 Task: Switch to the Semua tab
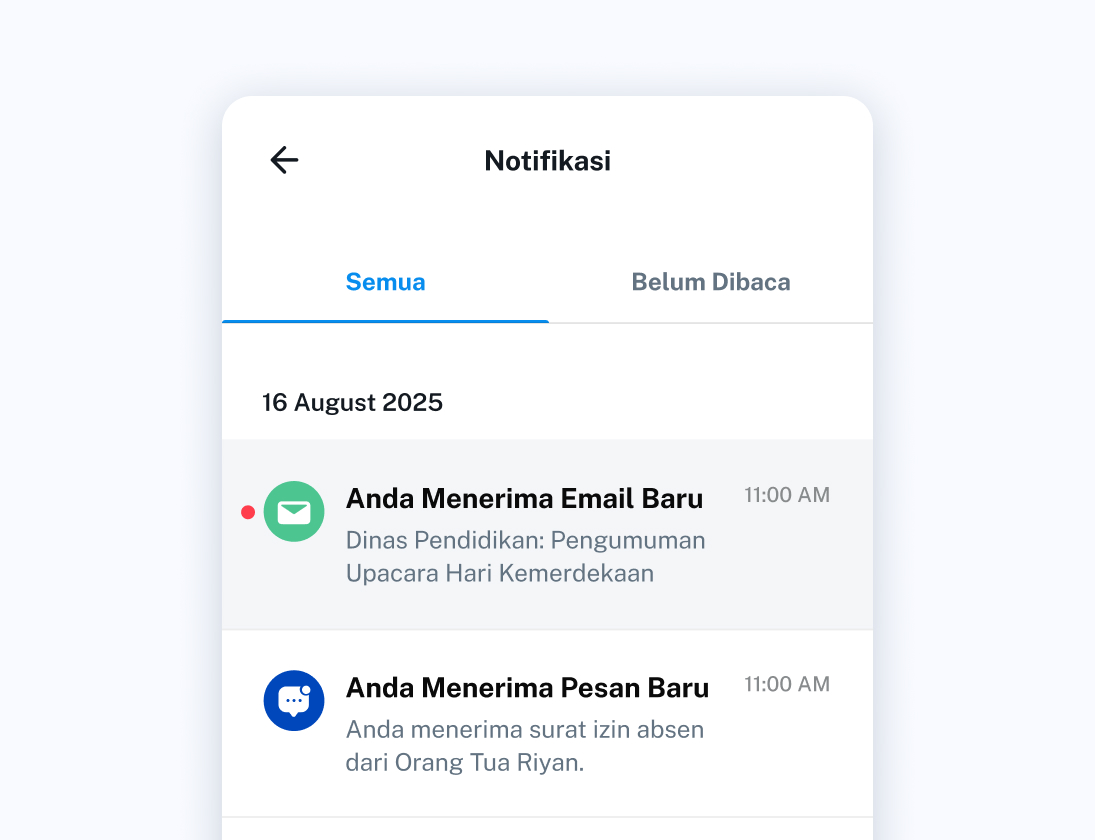[x=385, y=282]
